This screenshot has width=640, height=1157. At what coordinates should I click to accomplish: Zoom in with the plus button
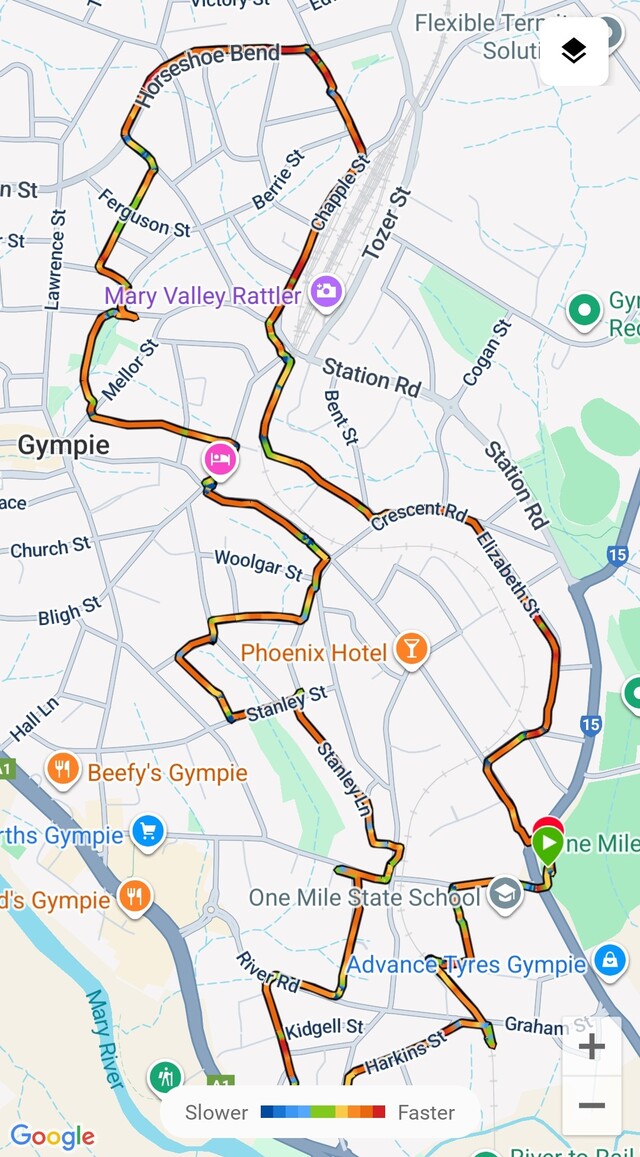592,1047
